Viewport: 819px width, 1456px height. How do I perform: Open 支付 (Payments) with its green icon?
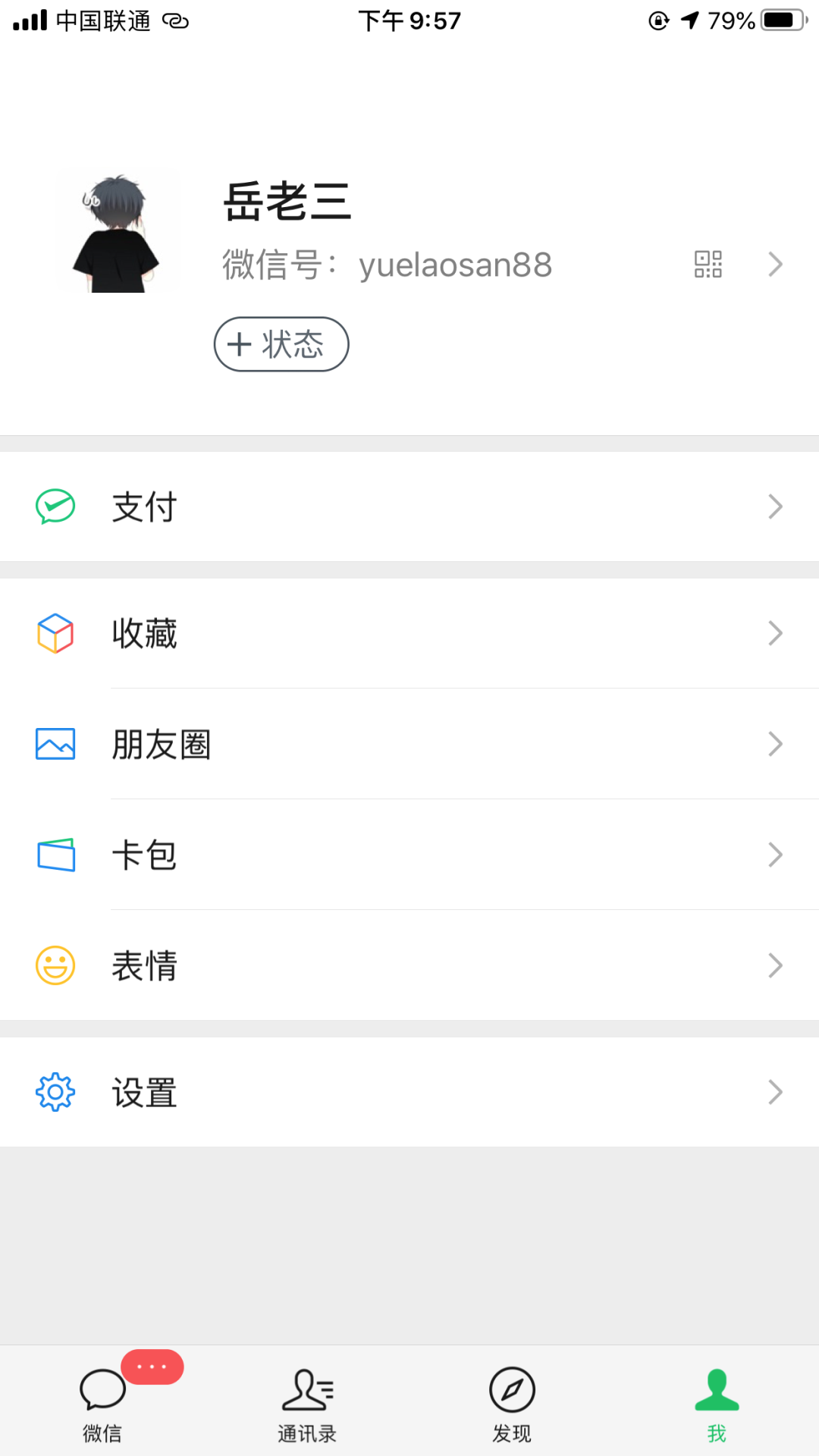tap(54, 507)
